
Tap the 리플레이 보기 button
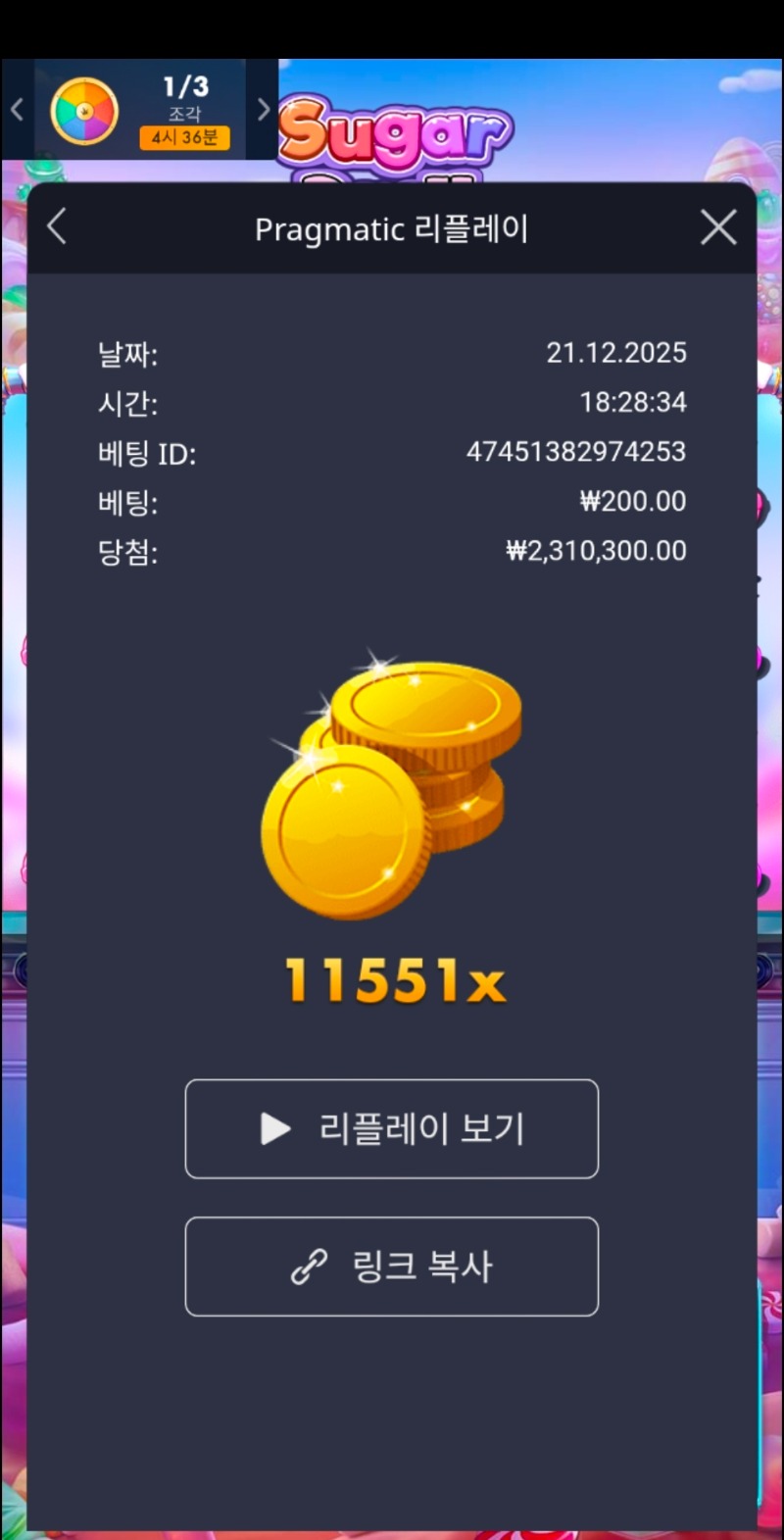point(392,1128)
